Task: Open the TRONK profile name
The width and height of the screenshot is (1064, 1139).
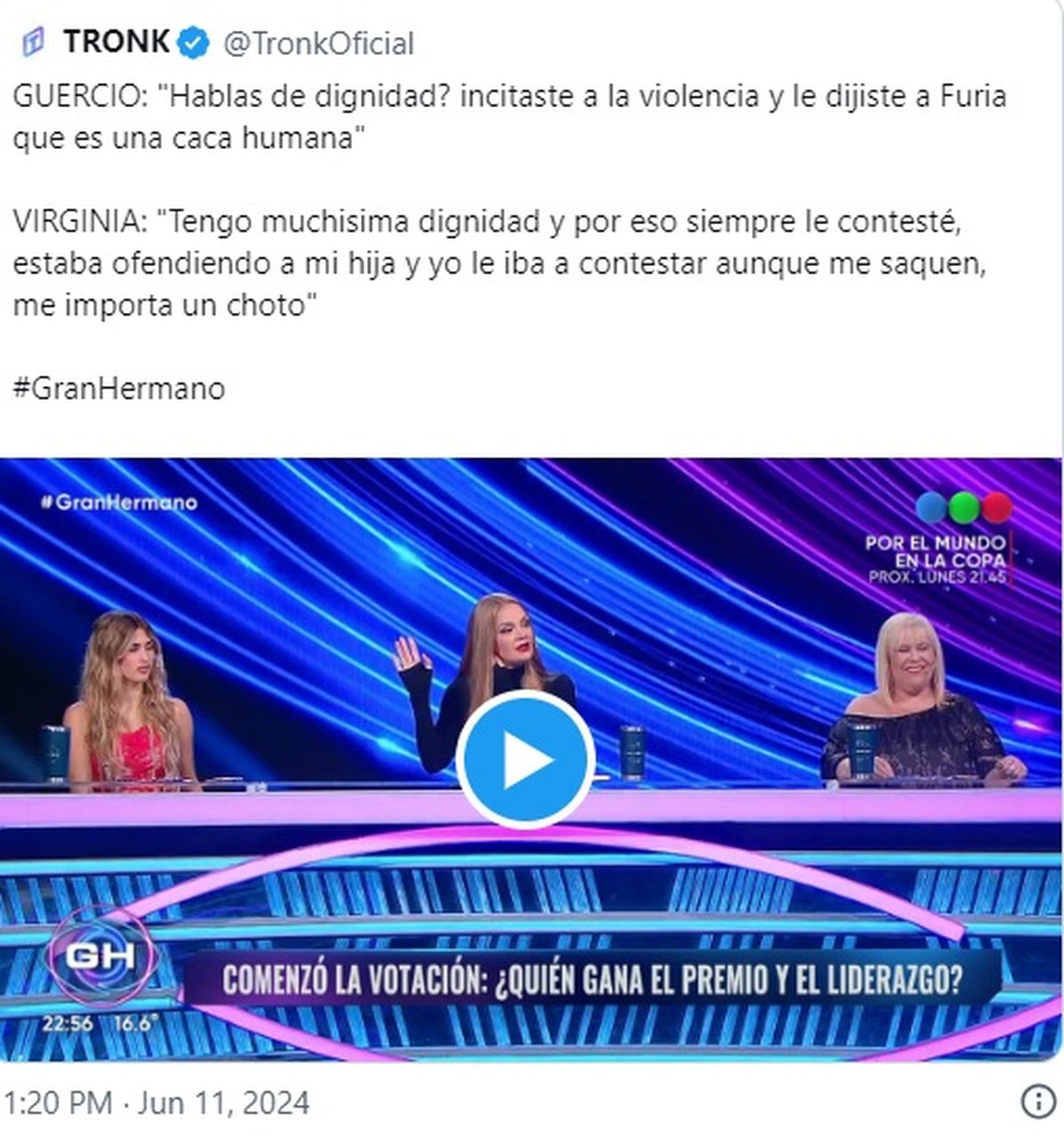Action: point(117,41)
